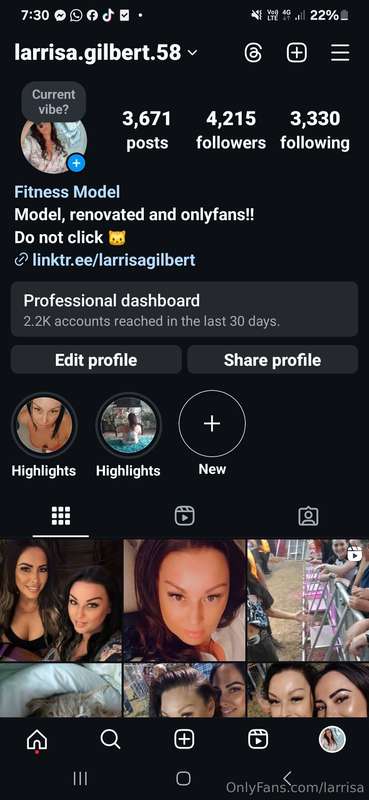View the following list
369x800 pixels.
coord(315,130)
